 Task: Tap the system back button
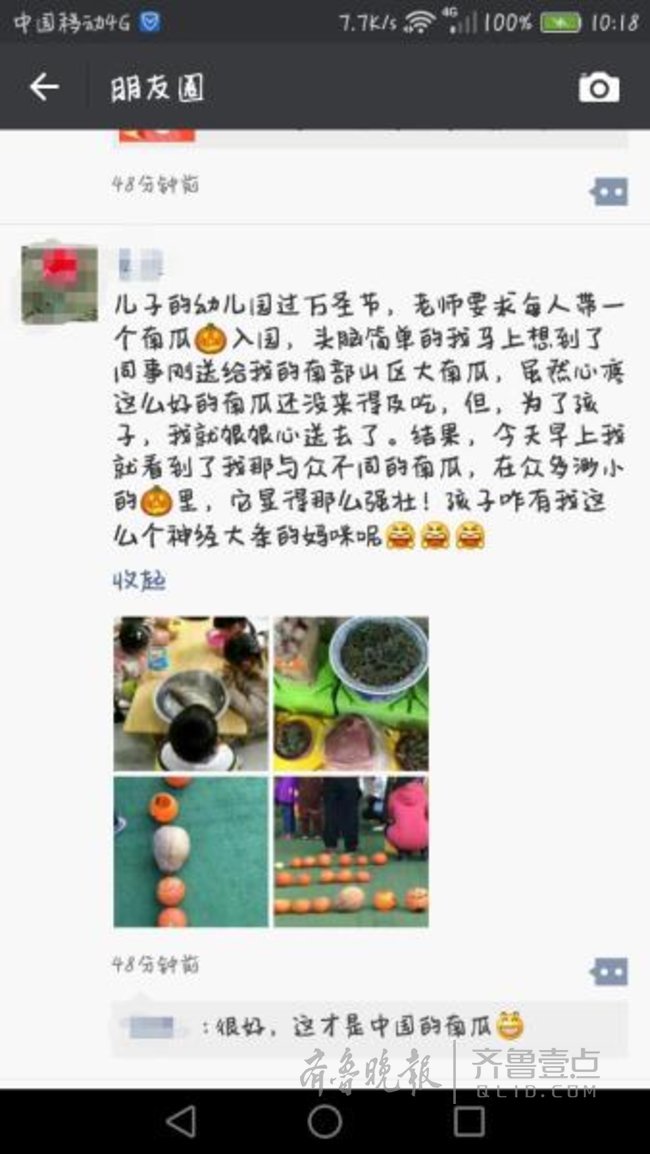[181, 1122]
